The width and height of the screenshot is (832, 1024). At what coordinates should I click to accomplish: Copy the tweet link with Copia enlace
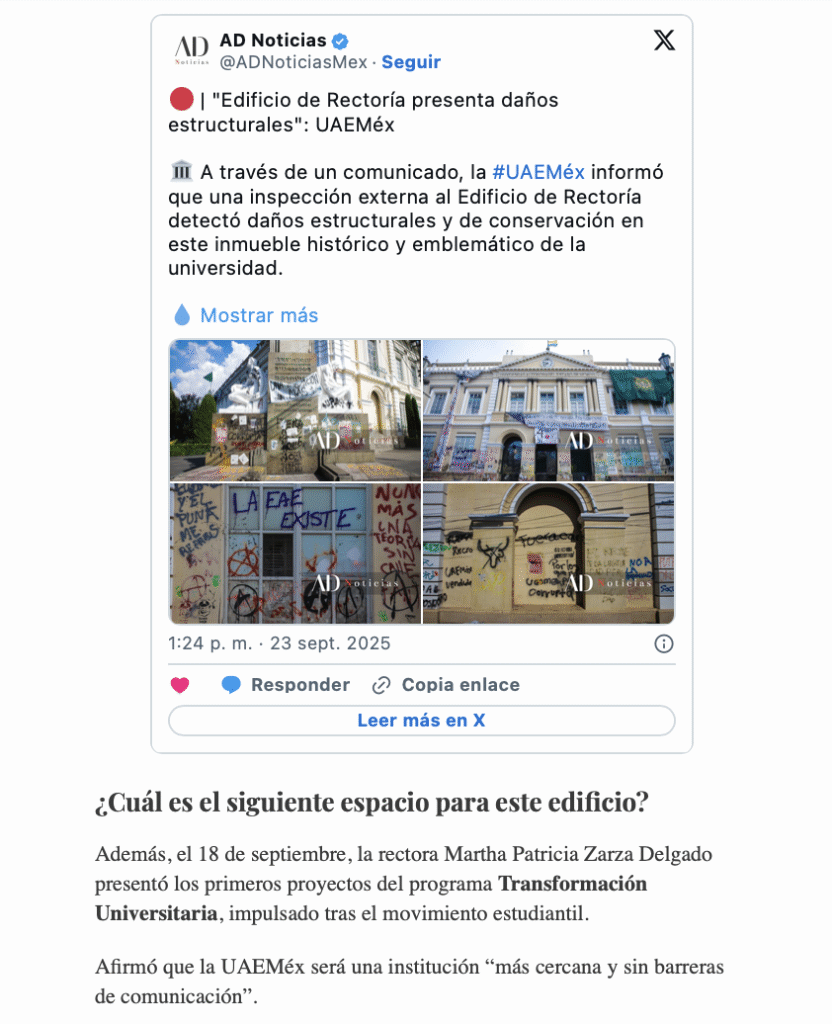pos(446,685)
